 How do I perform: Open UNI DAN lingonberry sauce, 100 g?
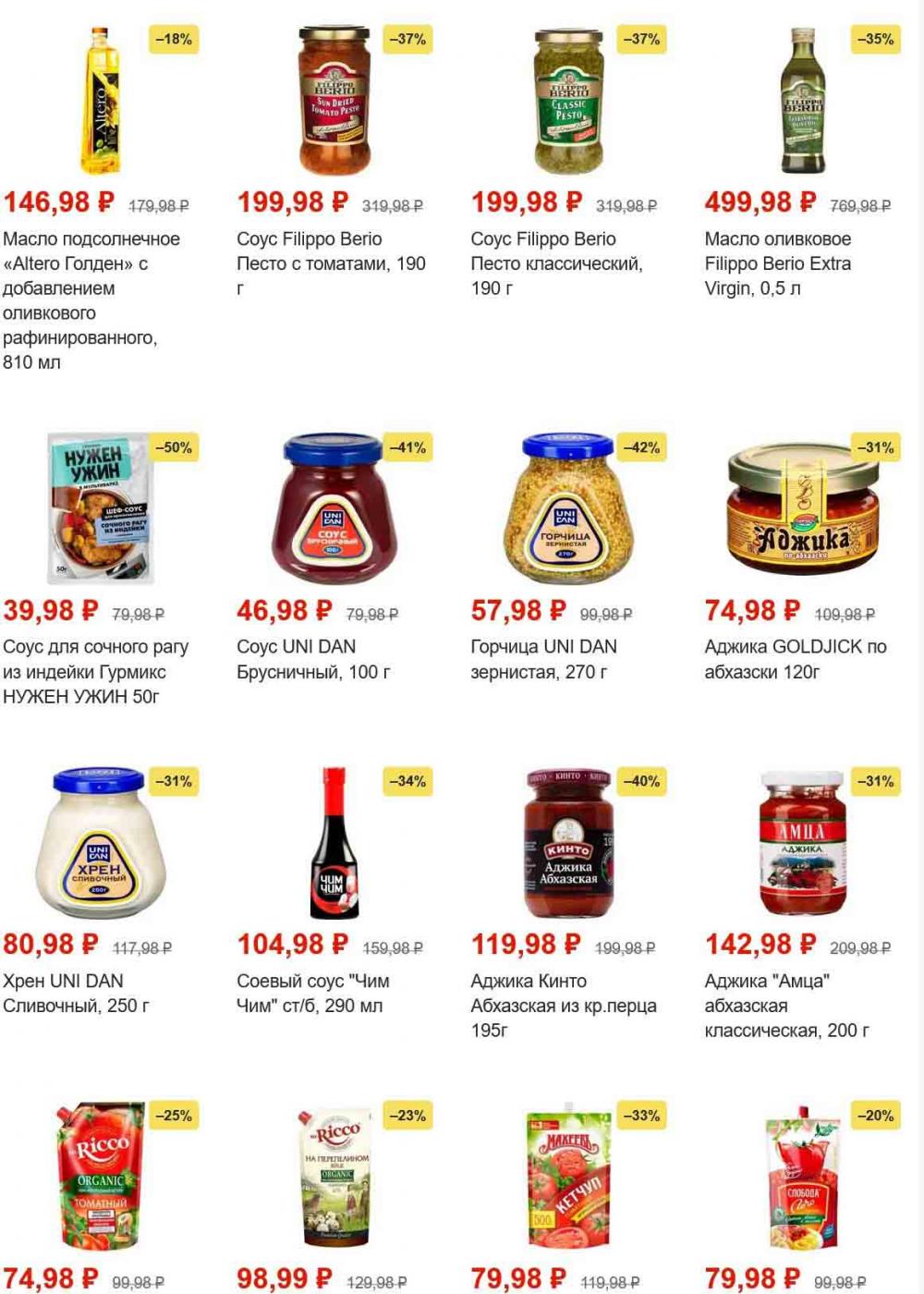click(x=314, y=659)
